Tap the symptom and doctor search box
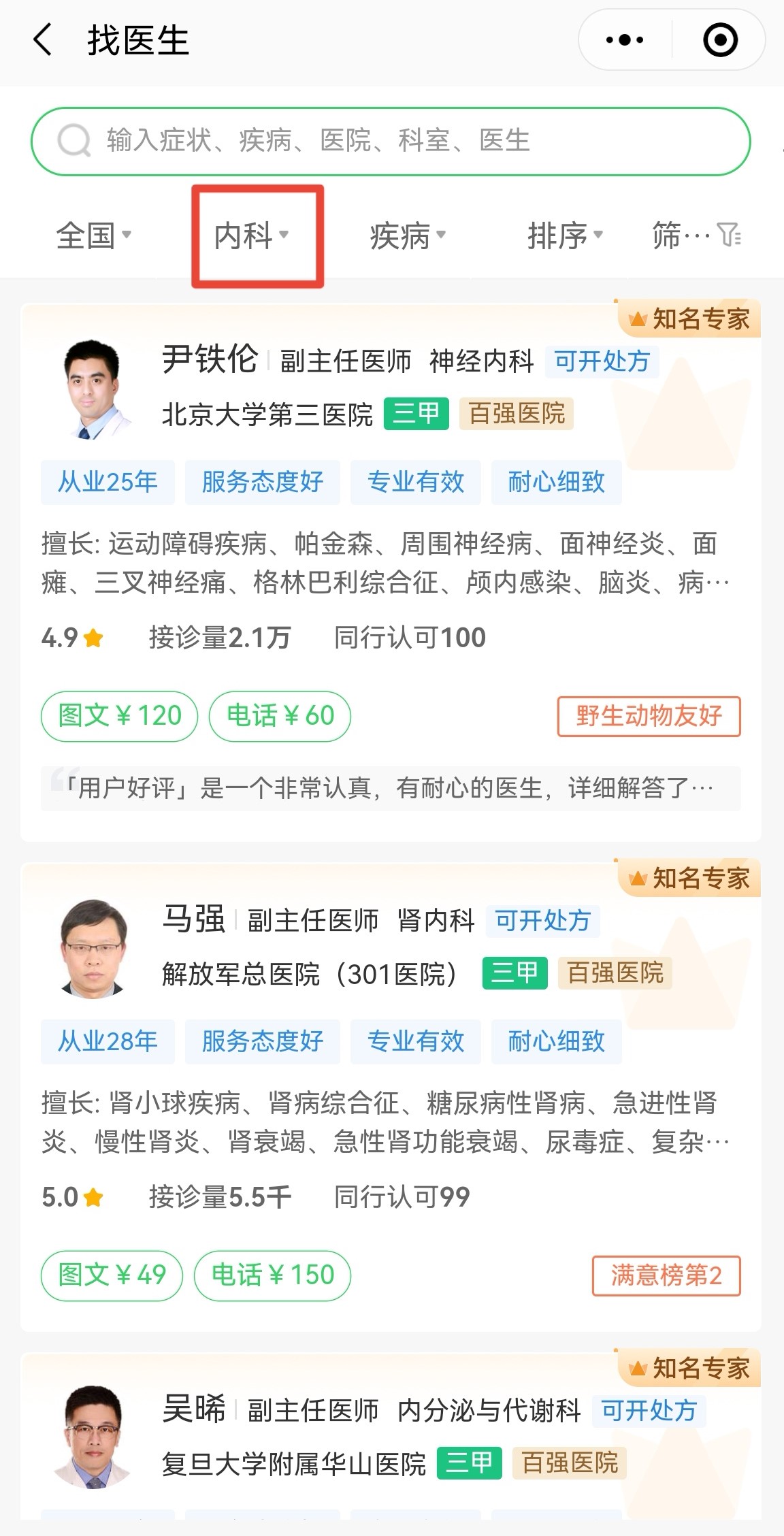This screenshot has height=1536, width=784. [390, 141]
